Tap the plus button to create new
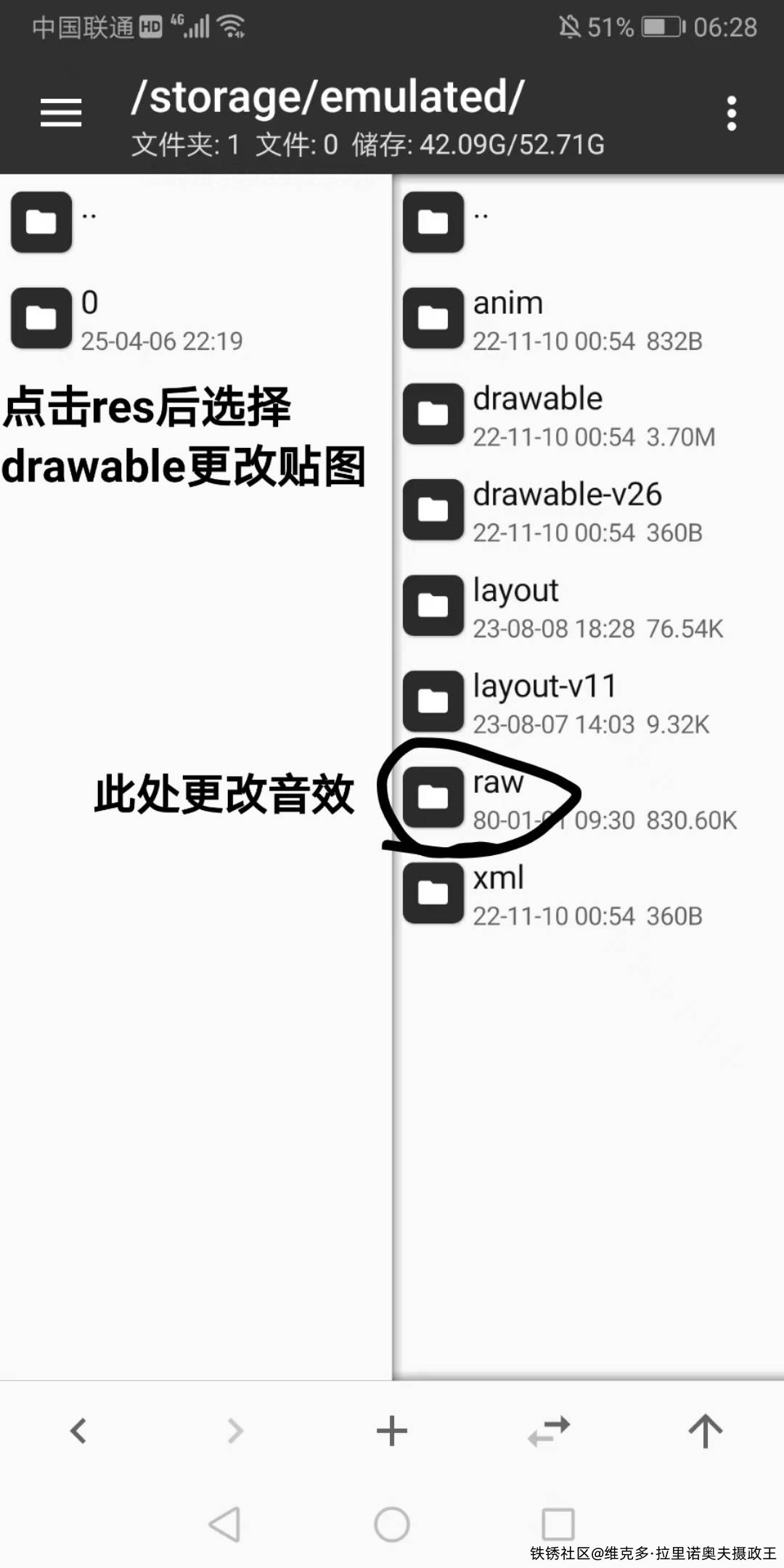The width and height of the screenshot is (784, 1568). point(392,1431)
